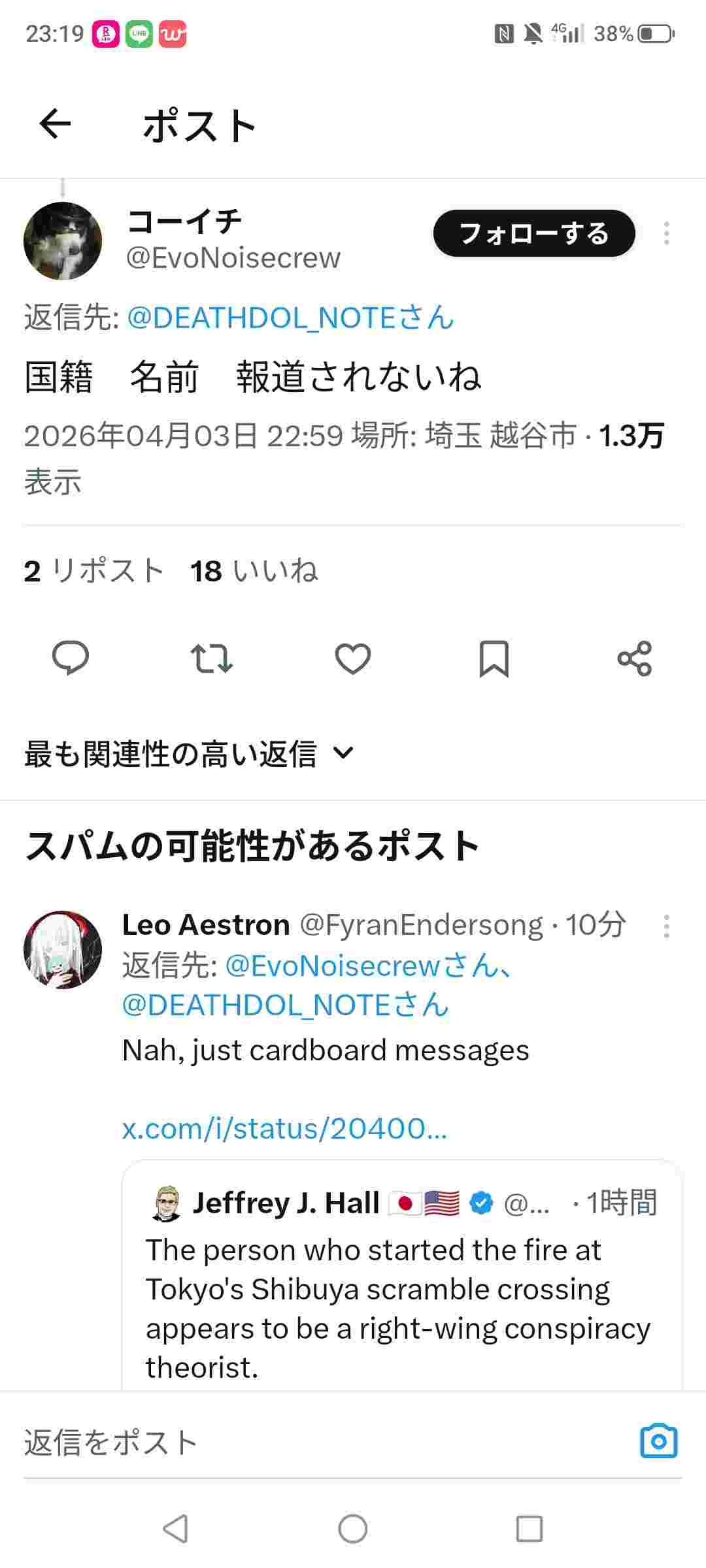
Task: Share コーイチ's post
Action: pos(635,658)
